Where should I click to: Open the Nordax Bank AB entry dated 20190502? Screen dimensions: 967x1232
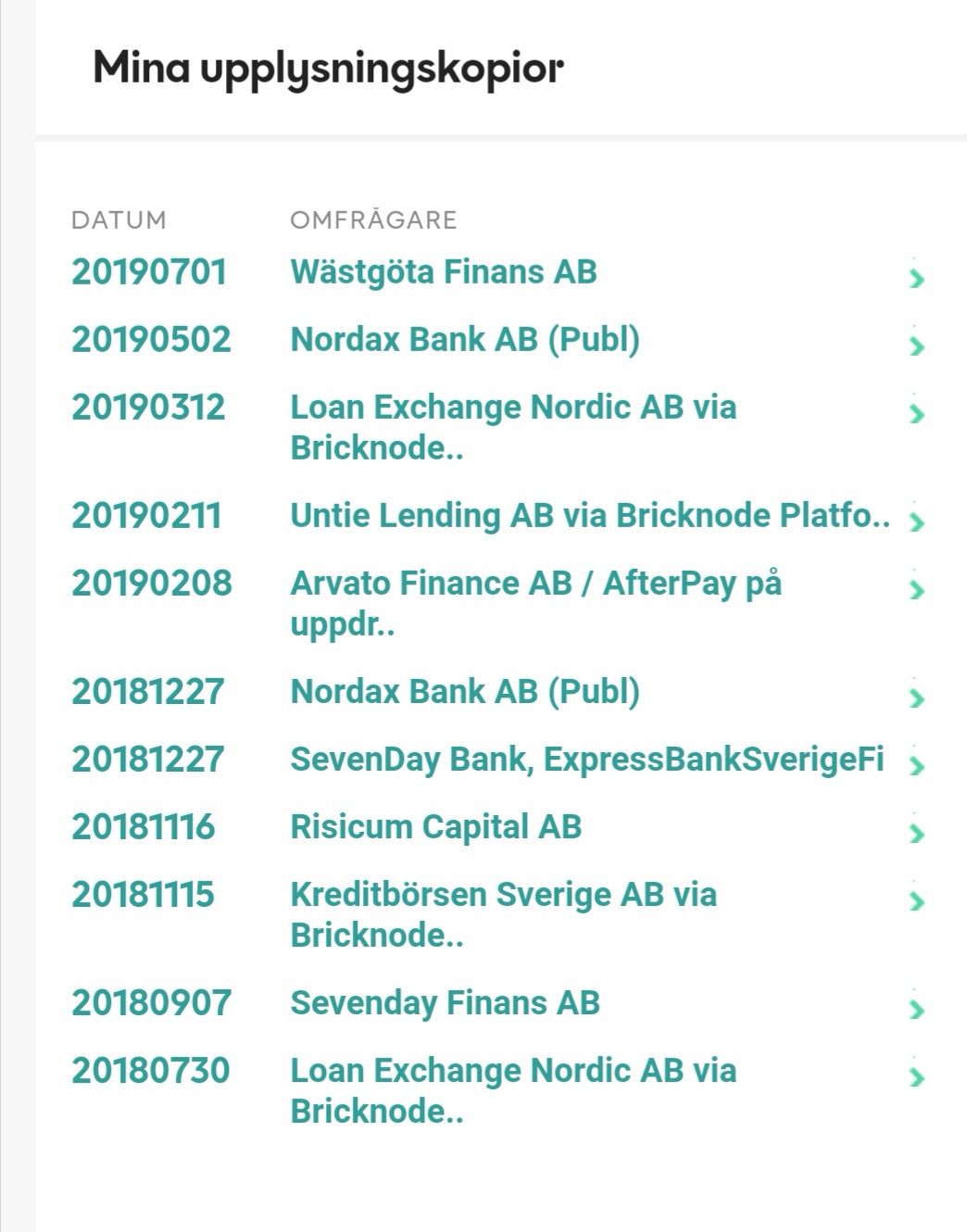(465, 340)
